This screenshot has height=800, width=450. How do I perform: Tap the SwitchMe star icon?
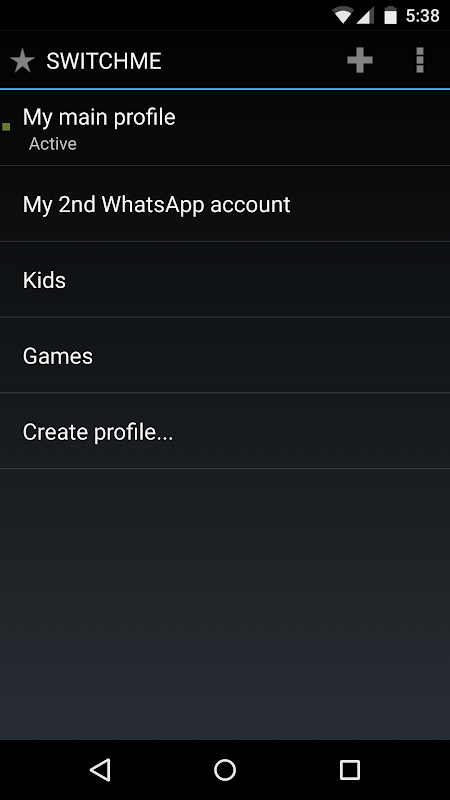[x=22, y=61]
